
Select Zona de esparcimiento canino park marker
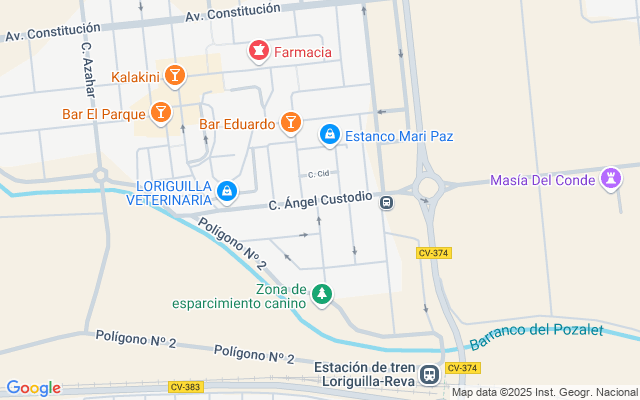(x=322, y=294)
